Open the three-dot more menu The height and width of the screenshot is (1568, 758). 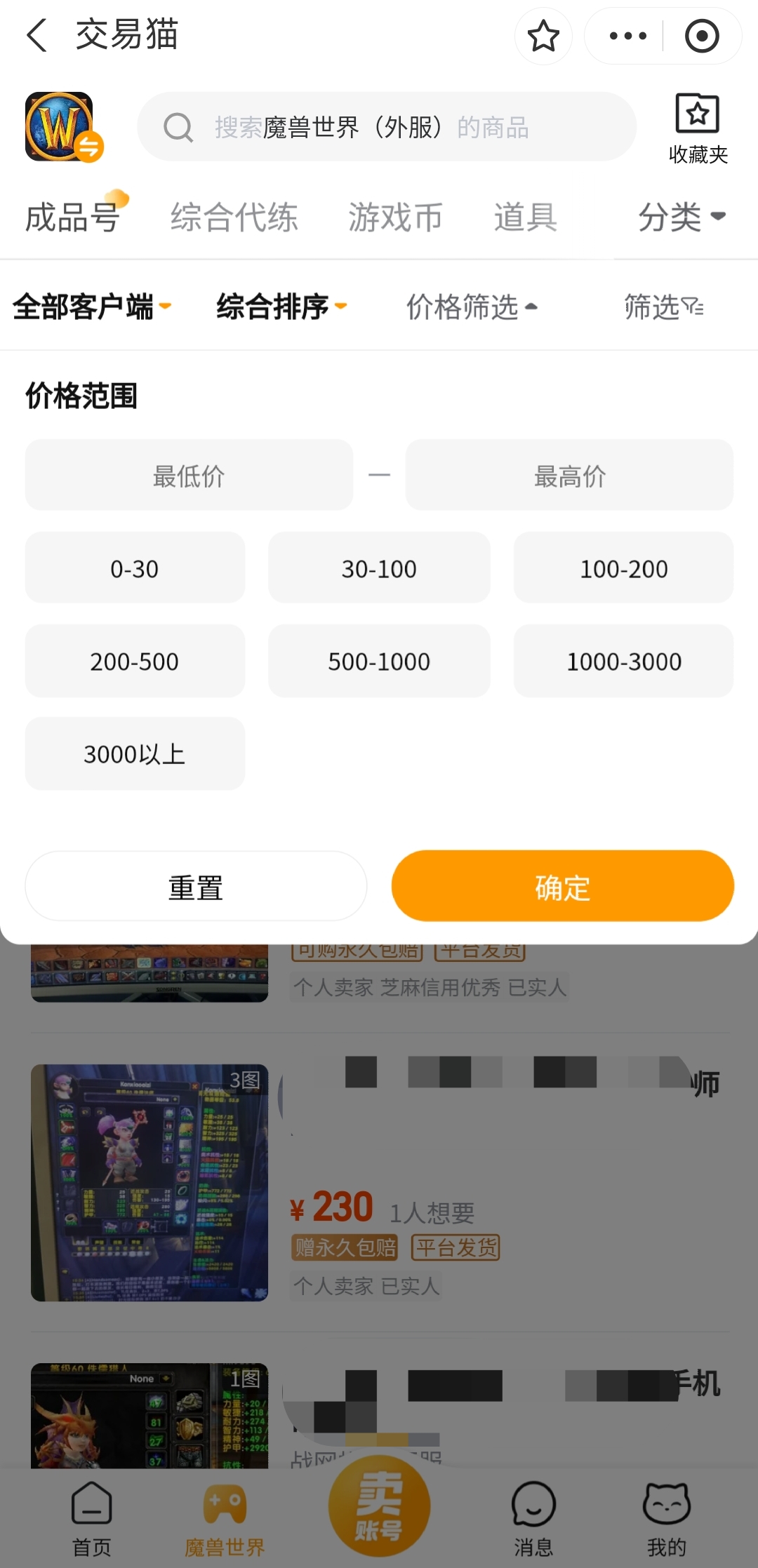627,36
